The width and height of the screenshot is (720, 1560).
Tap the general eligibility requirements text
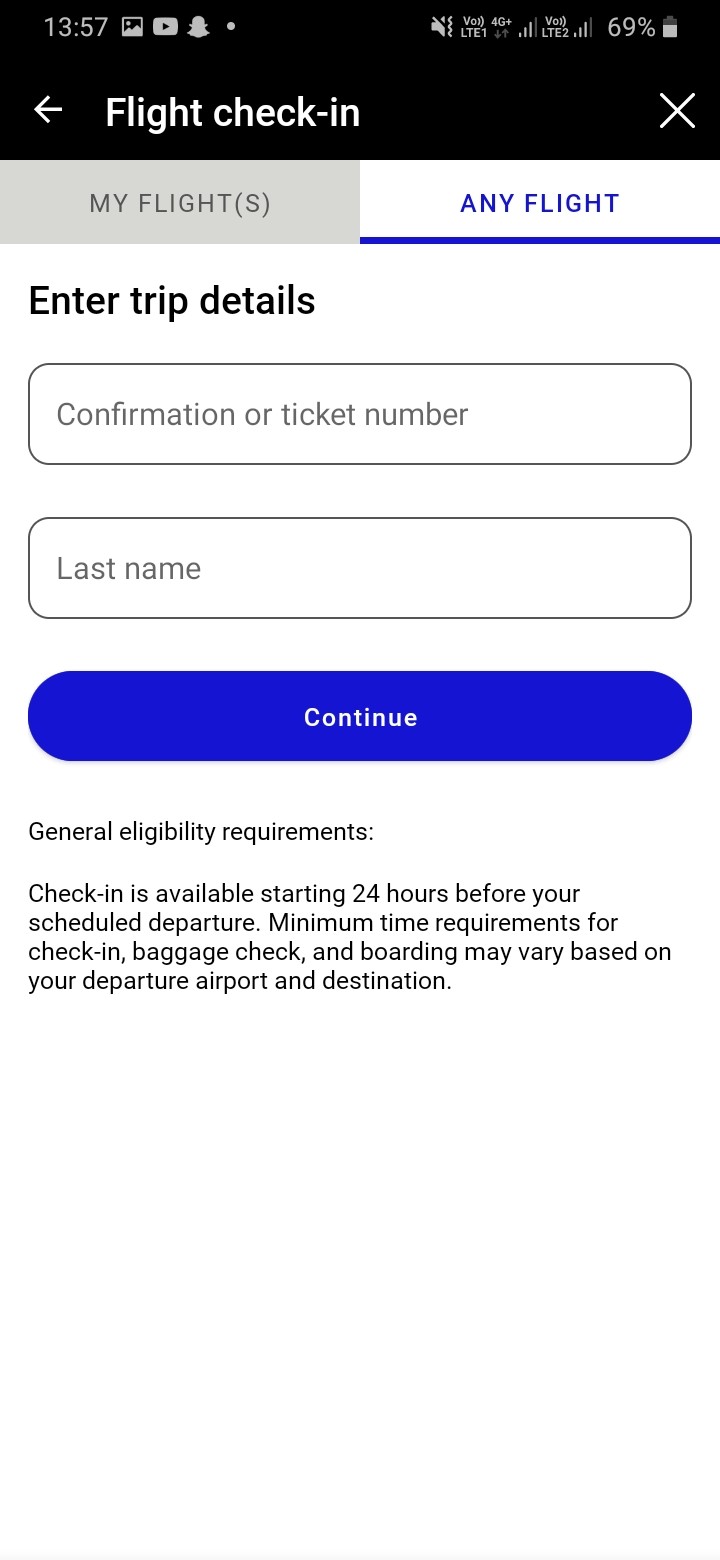[x=199, y=831]
